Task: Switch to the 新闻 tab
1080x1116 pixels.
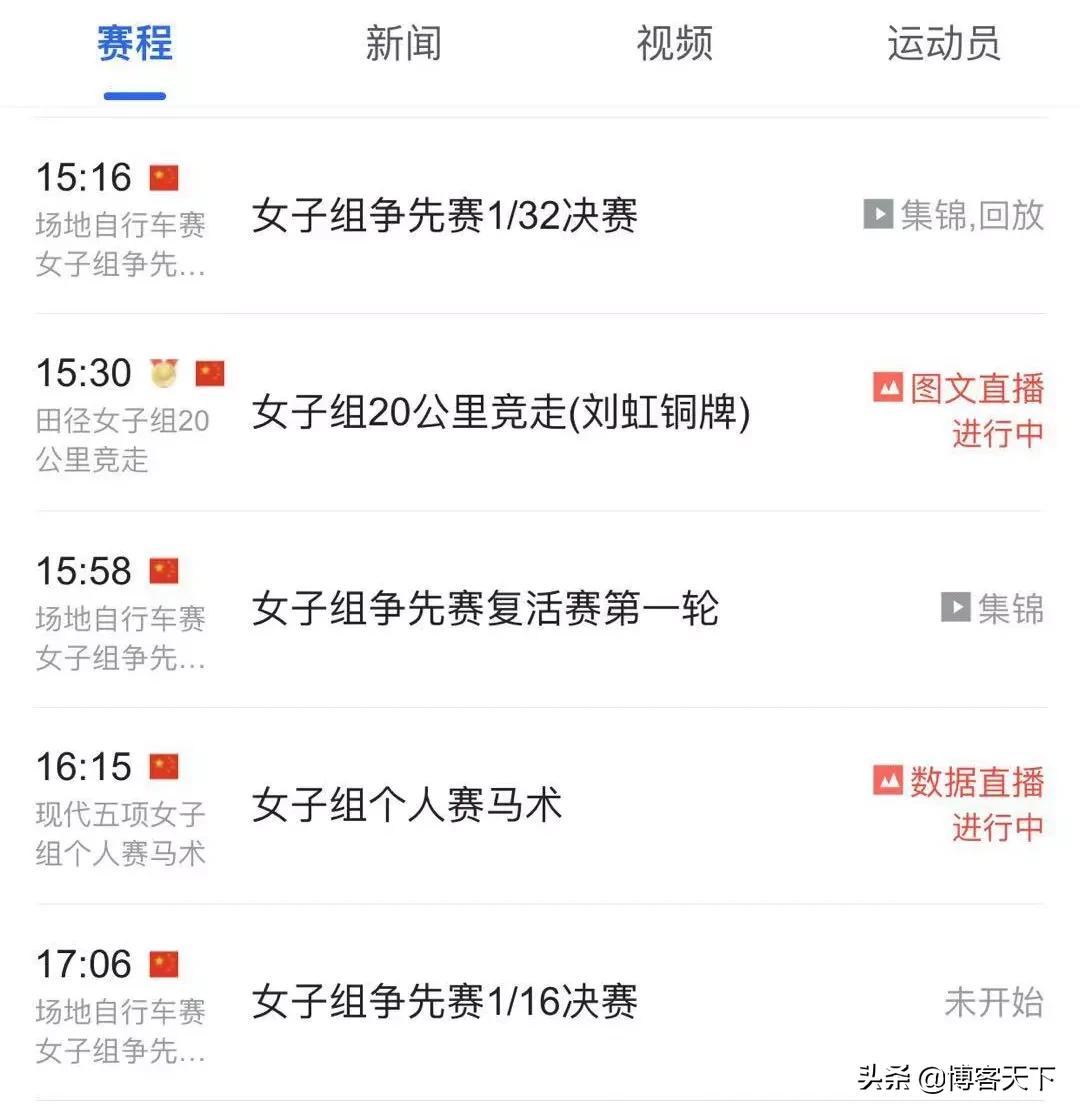Action: 404,44
